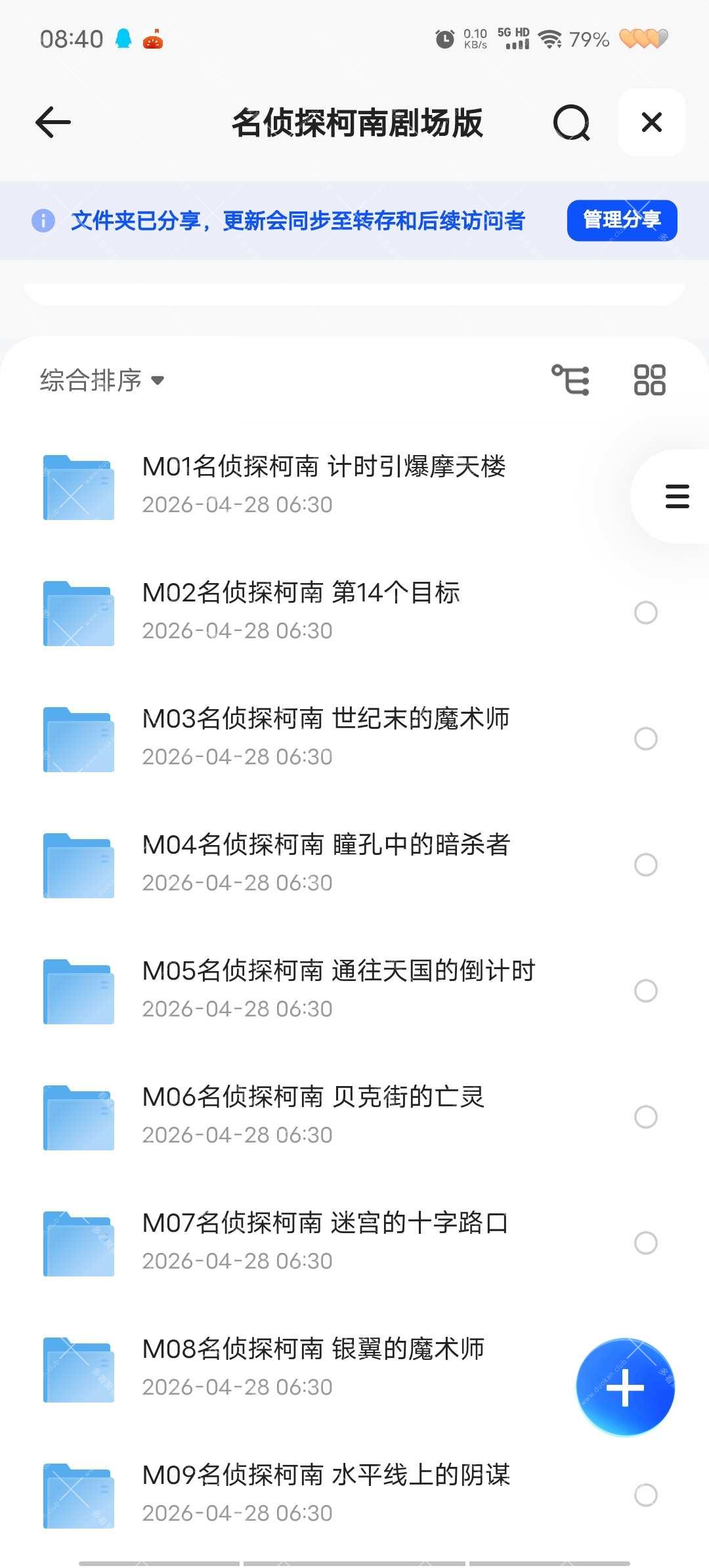709x1568 pixels.
Task: Select the circle for M05 通往天国的倒计时
Action: (x=645, y=991)
